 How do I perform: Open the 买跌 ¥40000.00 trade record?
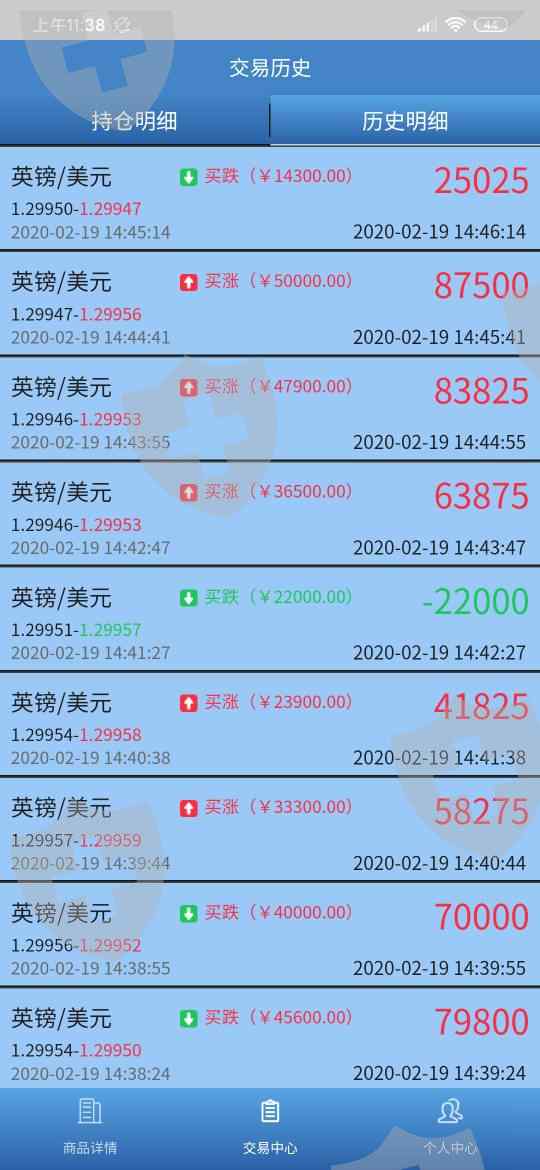[x=270, y=935]
